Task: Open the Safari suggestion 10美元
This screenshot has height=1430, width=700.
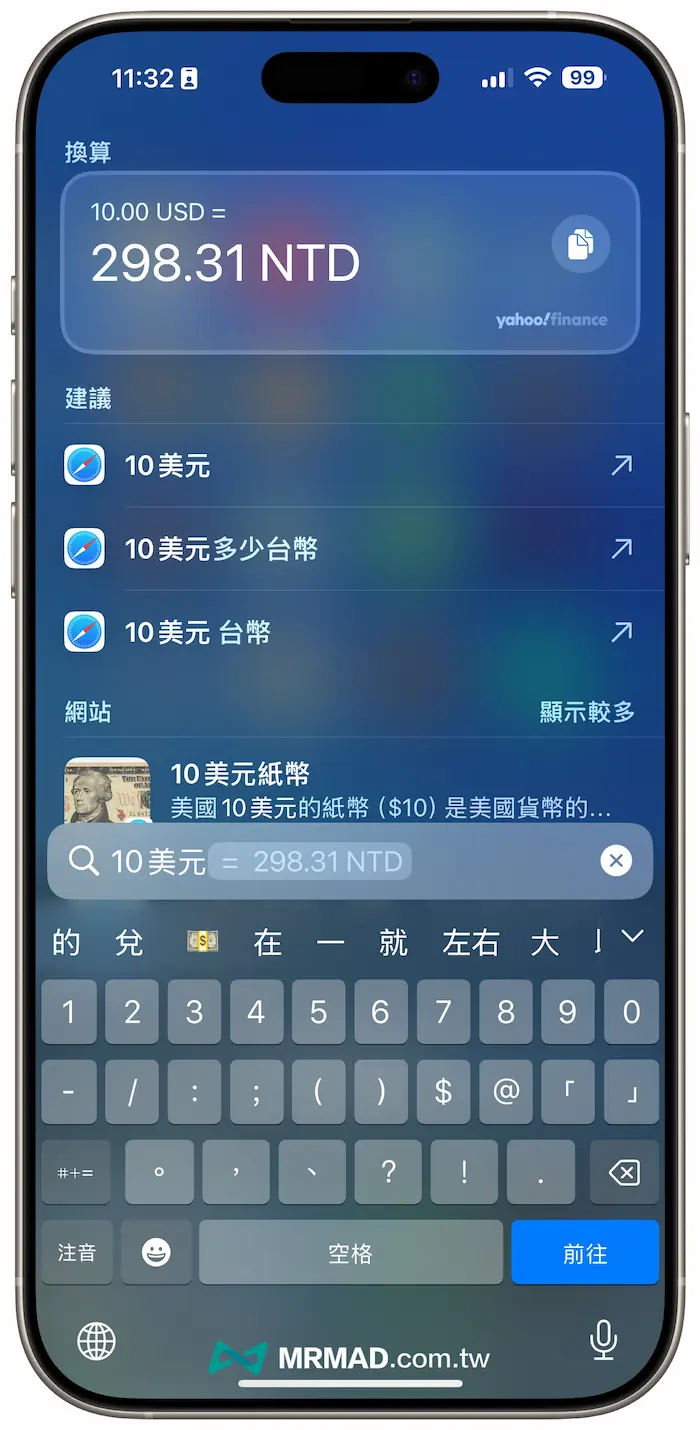Action: 168,465
